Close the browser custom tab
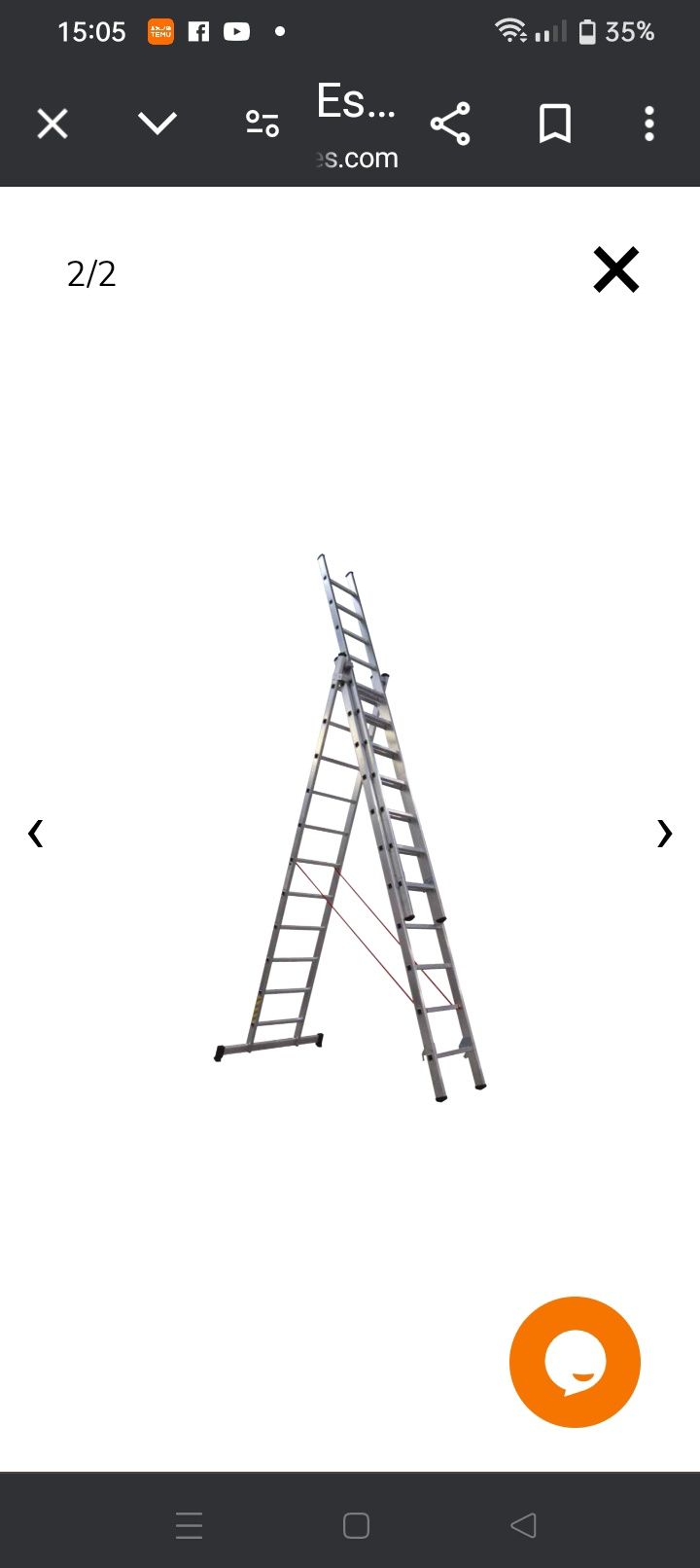700x1568 pixels. [x=52, y=124]
